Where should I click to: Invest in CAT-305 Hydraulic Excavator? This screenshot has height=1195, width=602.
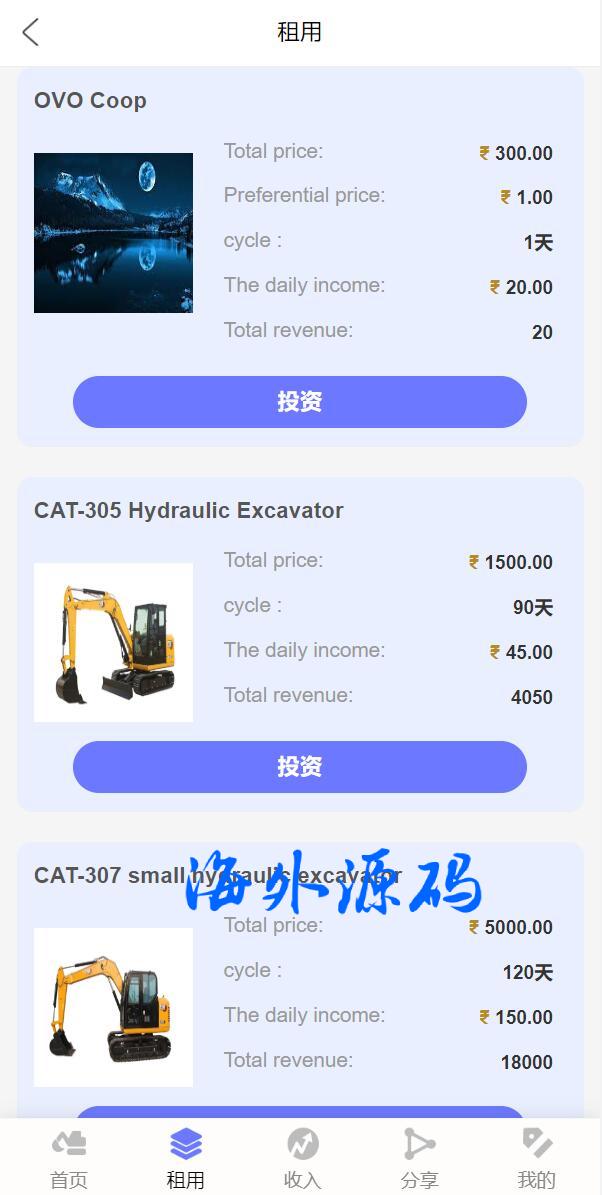(299, 767)
